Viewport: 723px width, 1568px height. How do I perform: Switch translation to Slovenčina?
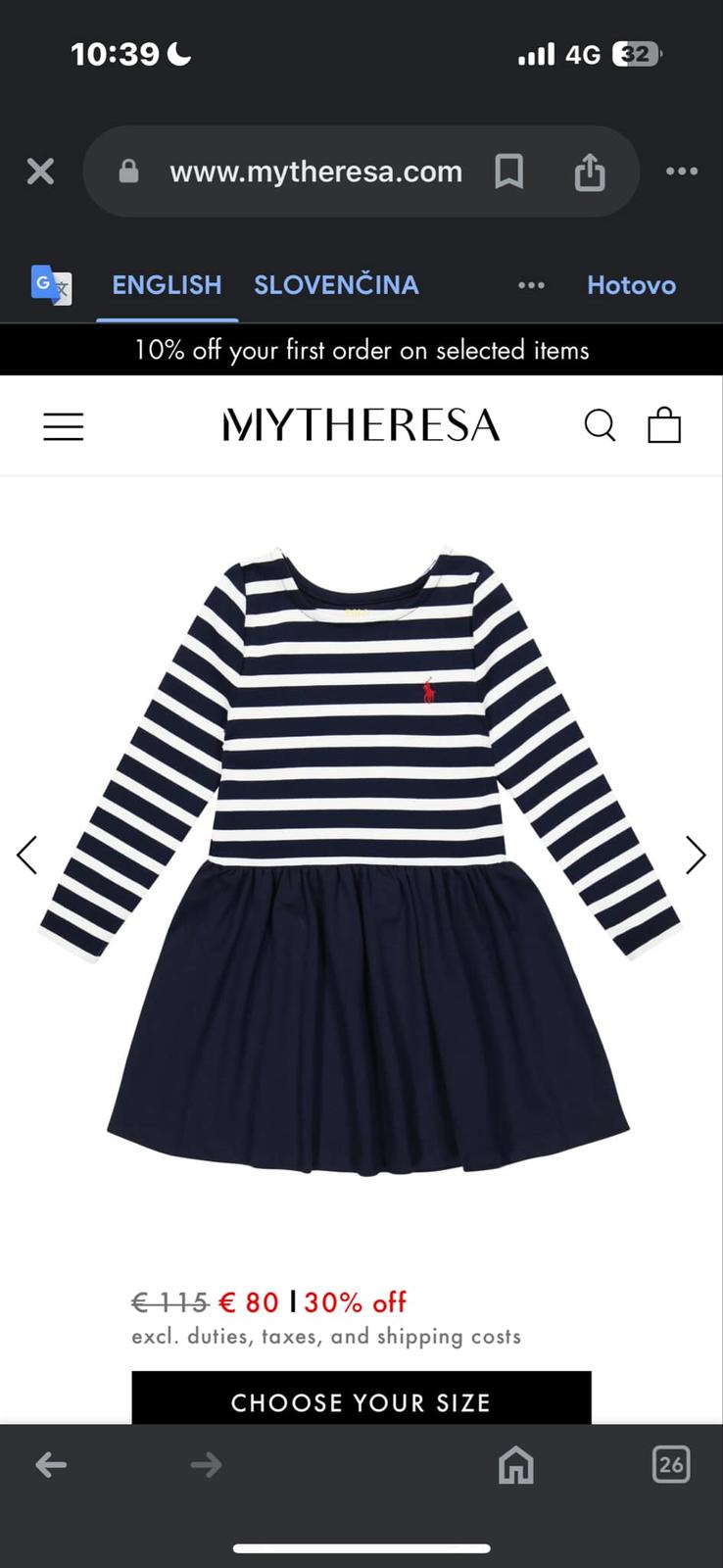pos(336,285)
